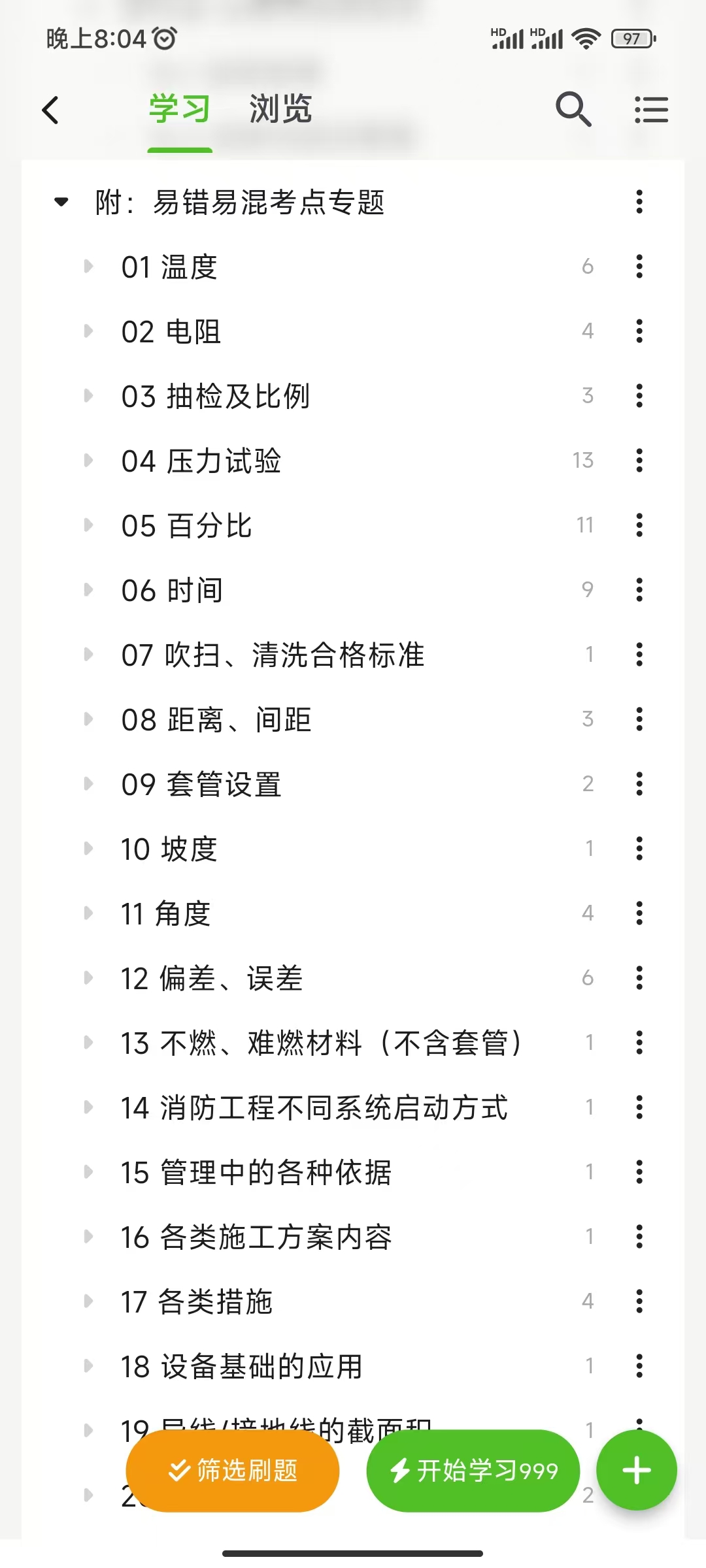The image size is (706, 1568).
Task: Open the search magnifier icon
Action: [x=573, y=109]
